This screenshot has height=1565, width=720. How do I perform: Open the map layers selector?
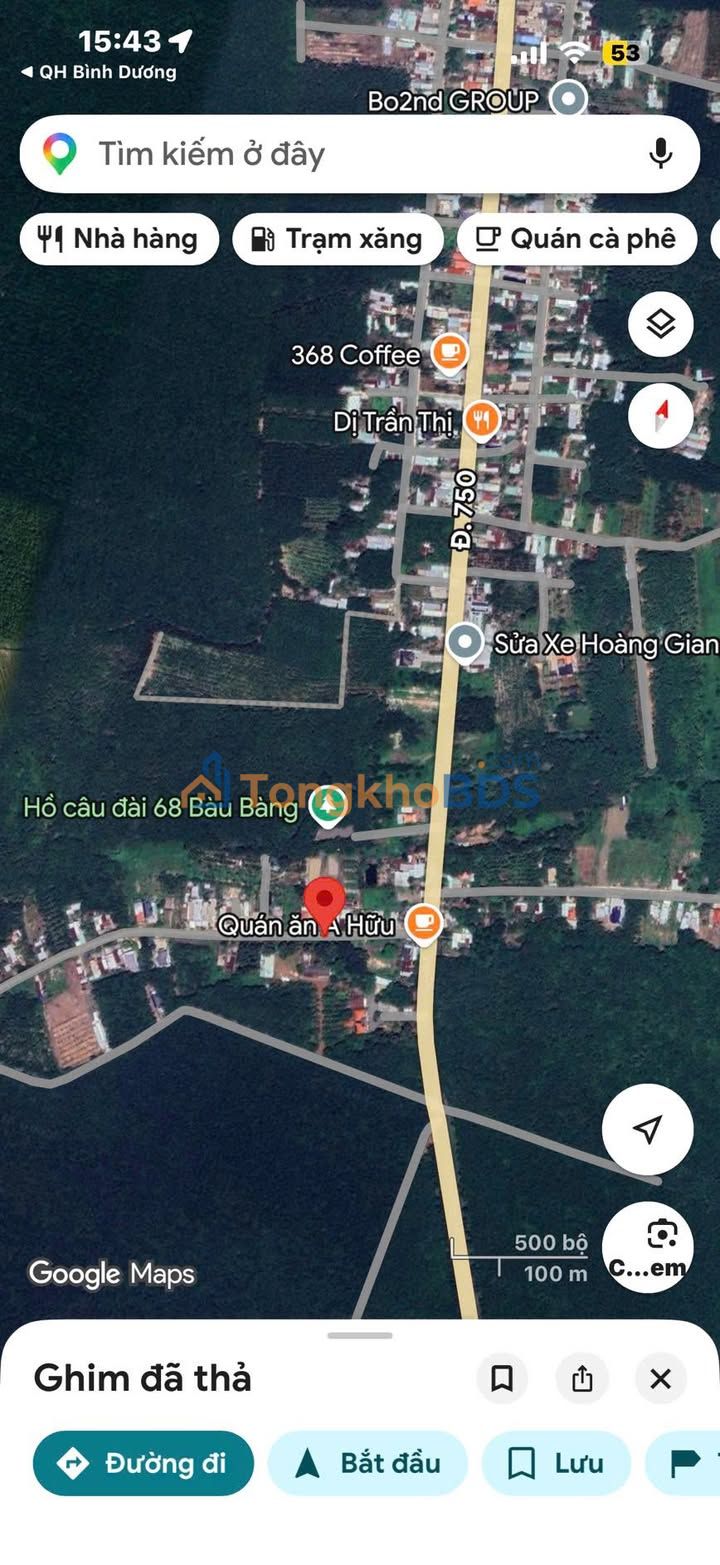coord(660,324)
